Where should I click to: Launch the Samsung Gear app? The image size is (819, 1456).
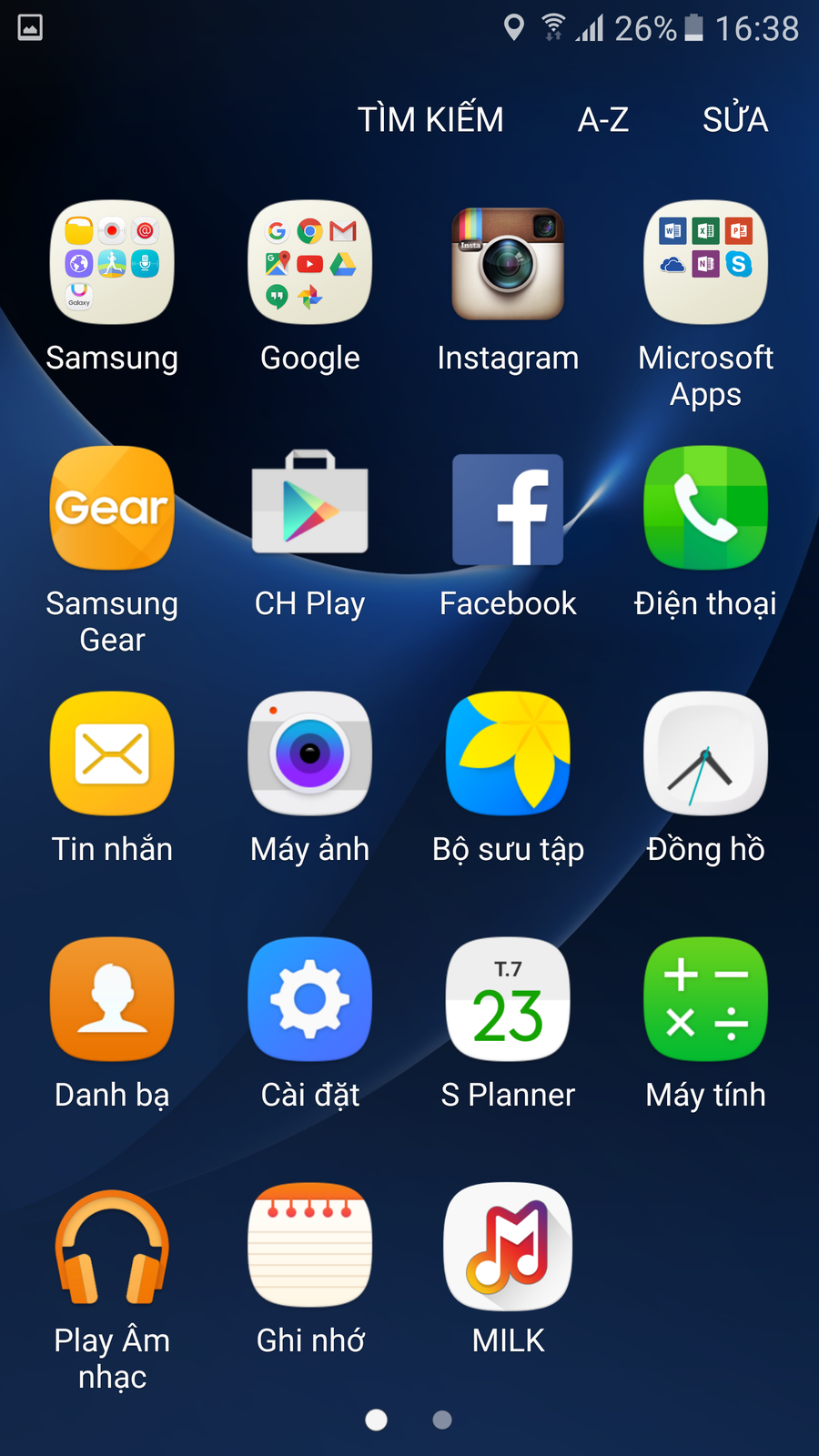112,508
